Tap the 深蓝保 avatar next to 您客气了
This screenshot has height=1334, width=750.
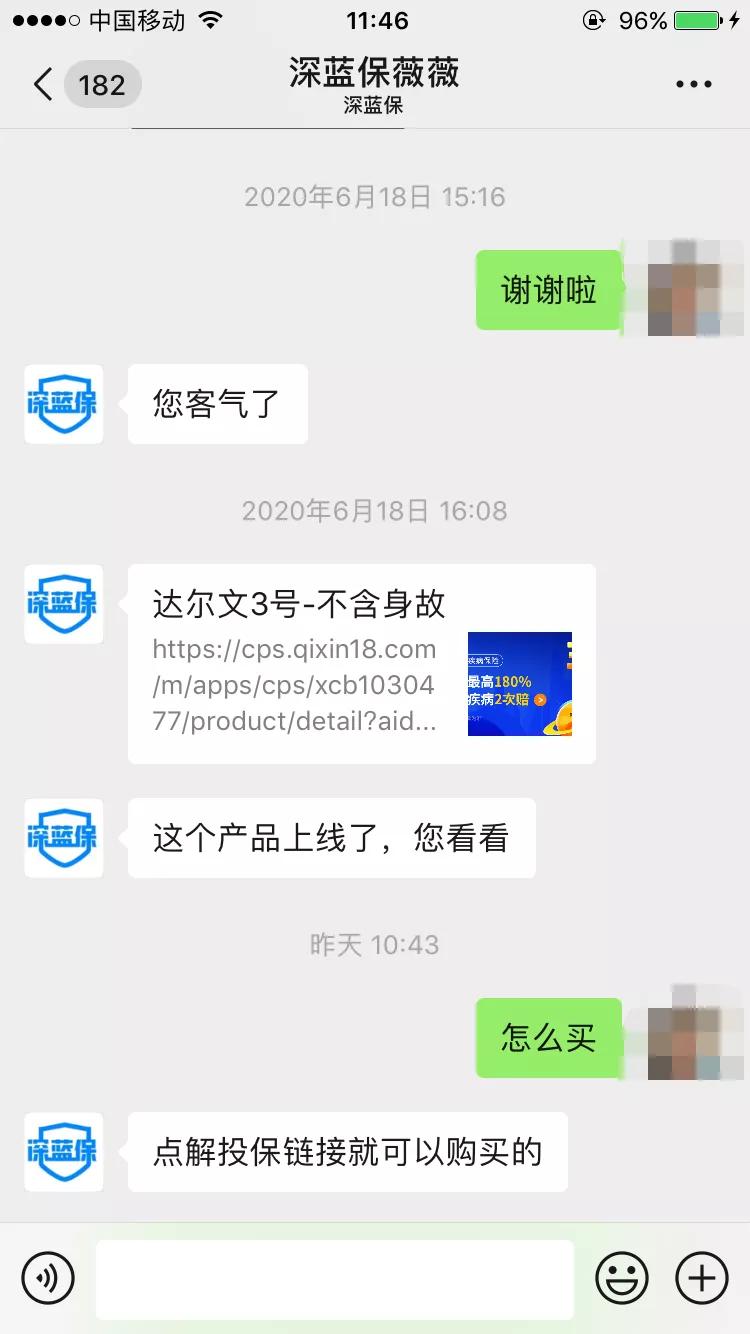63,404
